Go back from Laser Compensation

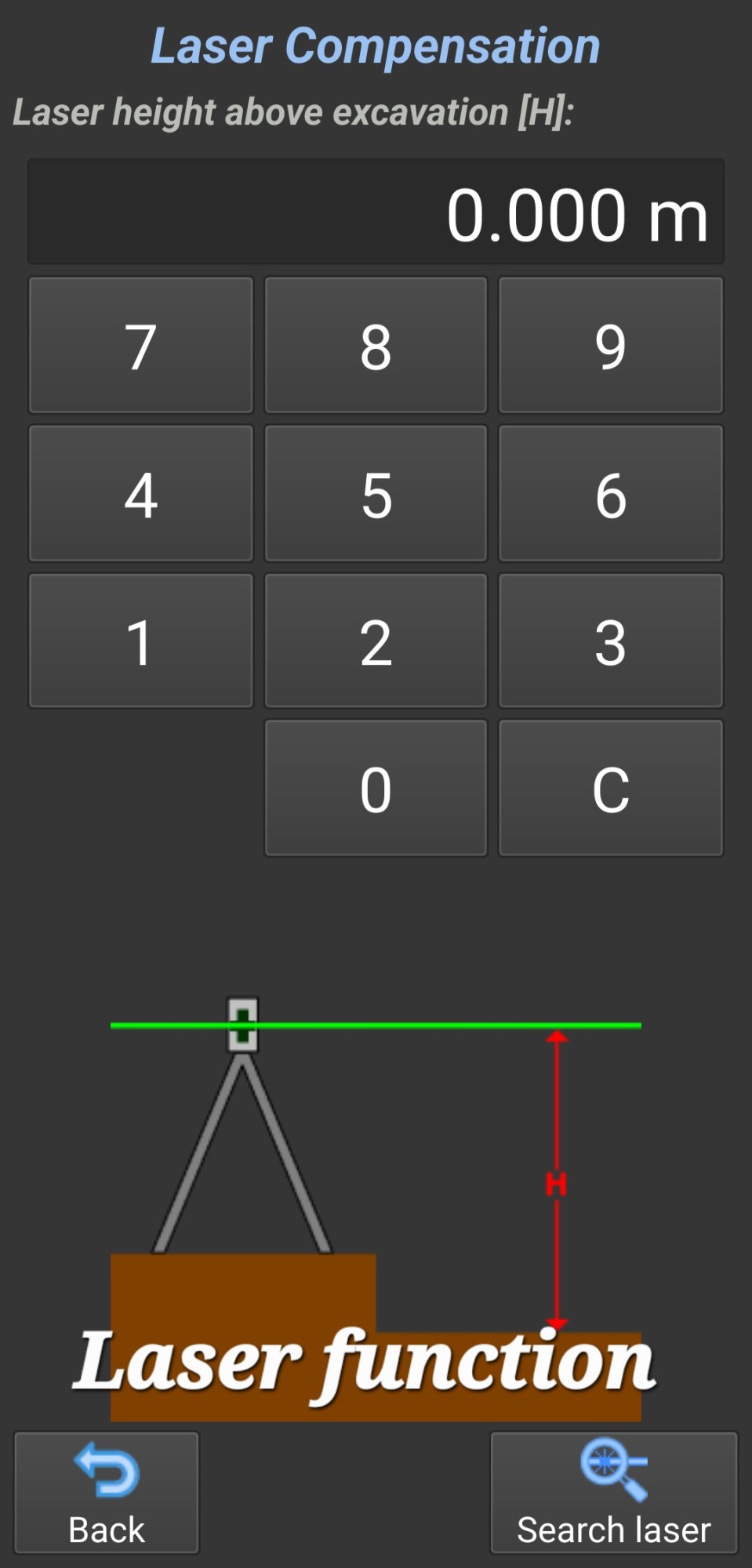pos(107,1492)
